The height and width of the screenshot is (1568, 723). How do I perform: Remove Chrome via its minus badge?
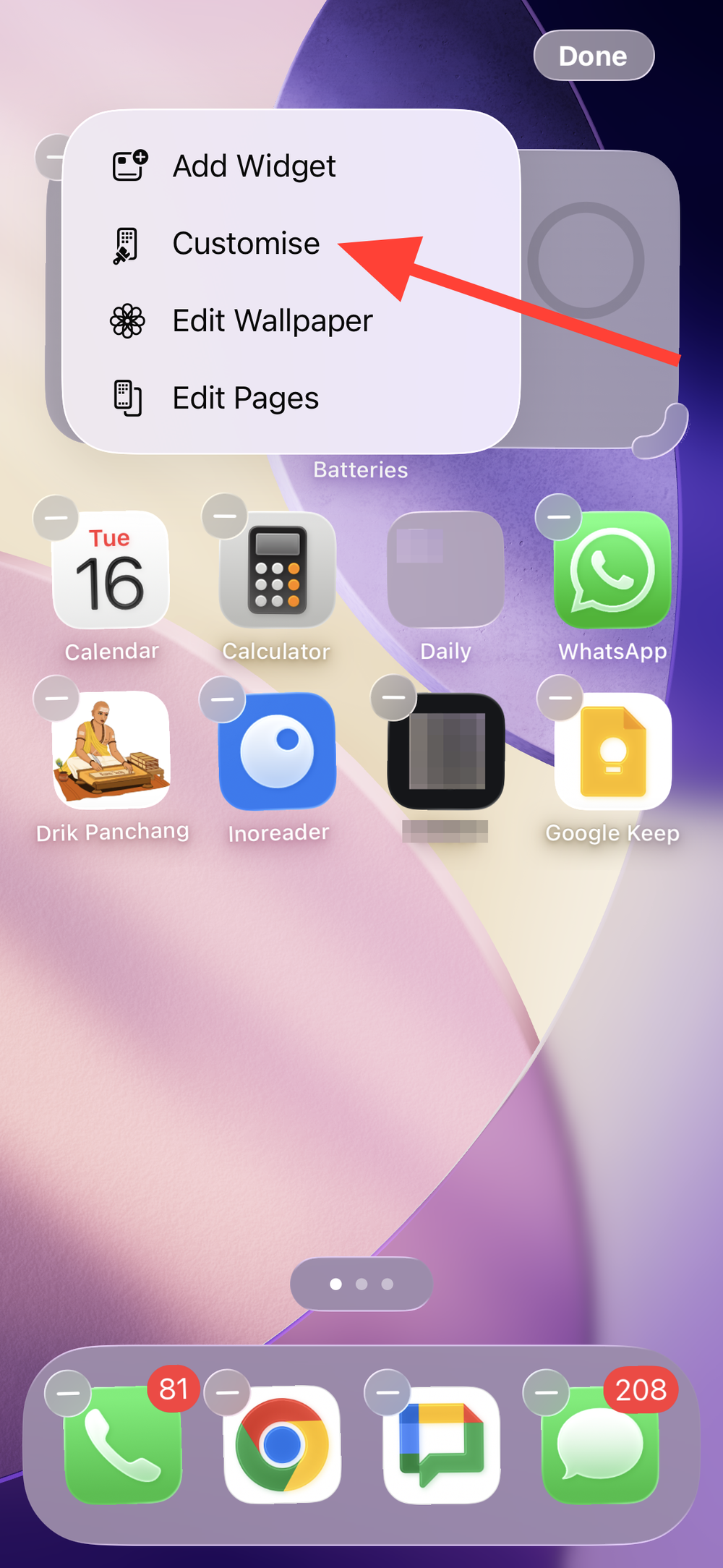(227, 1392)
